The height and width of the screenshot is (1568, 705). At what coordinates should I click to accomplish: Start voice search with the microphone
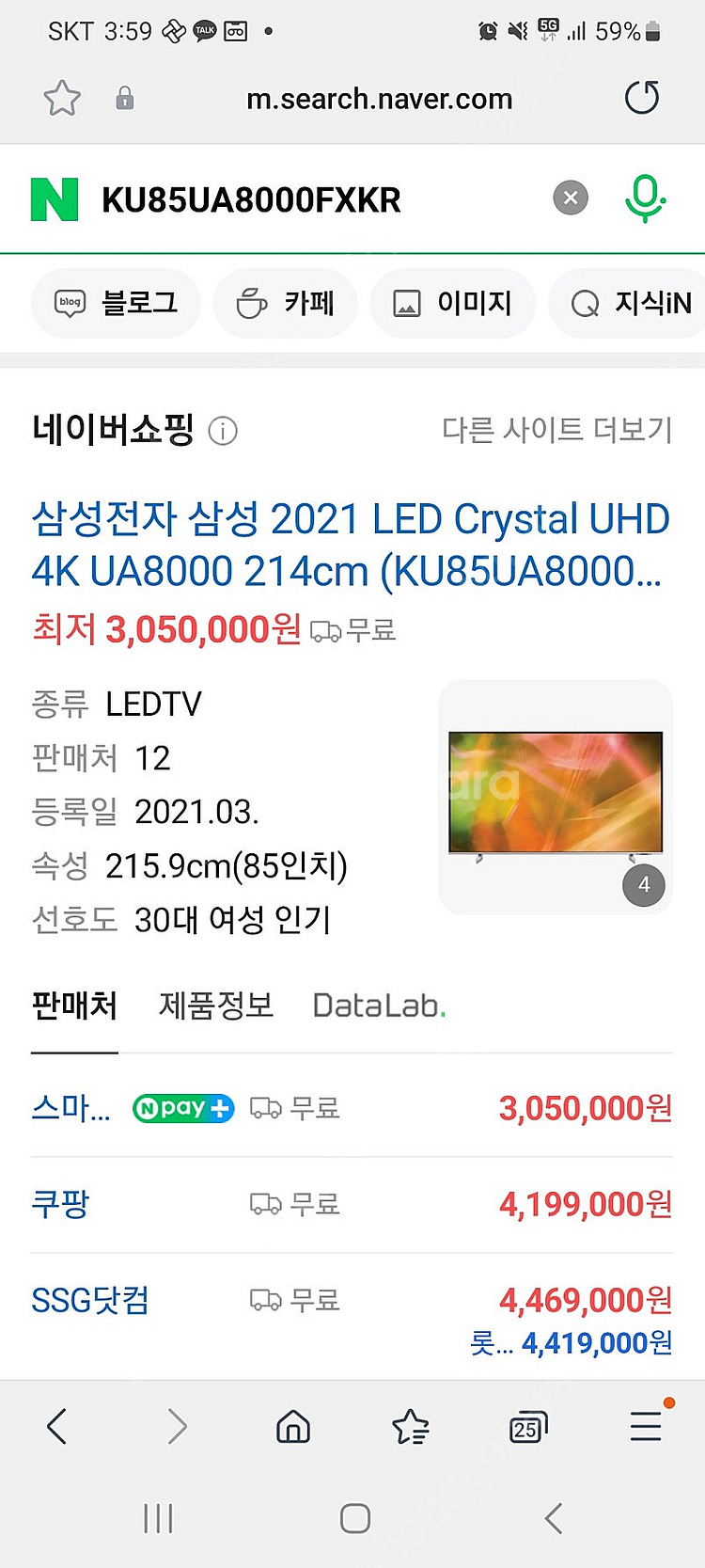coord(645,198)
